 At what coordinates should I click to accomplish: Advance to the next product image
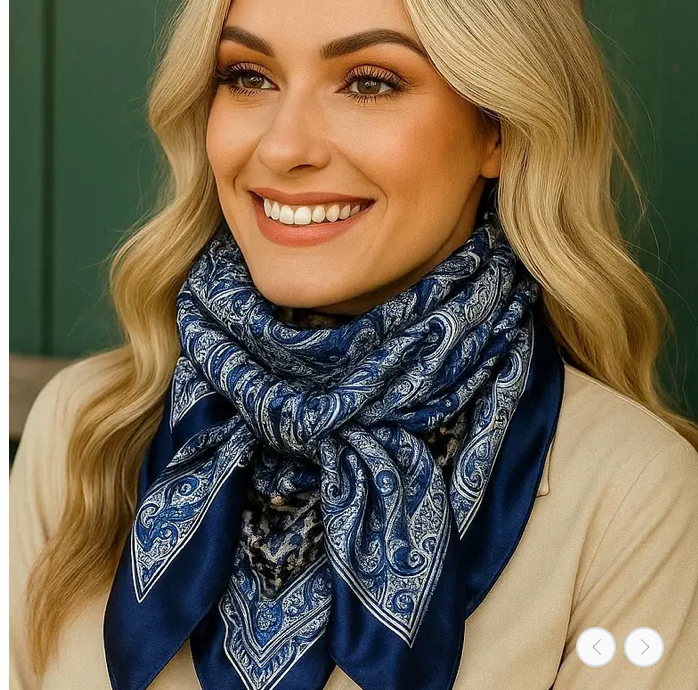(644, 647)
